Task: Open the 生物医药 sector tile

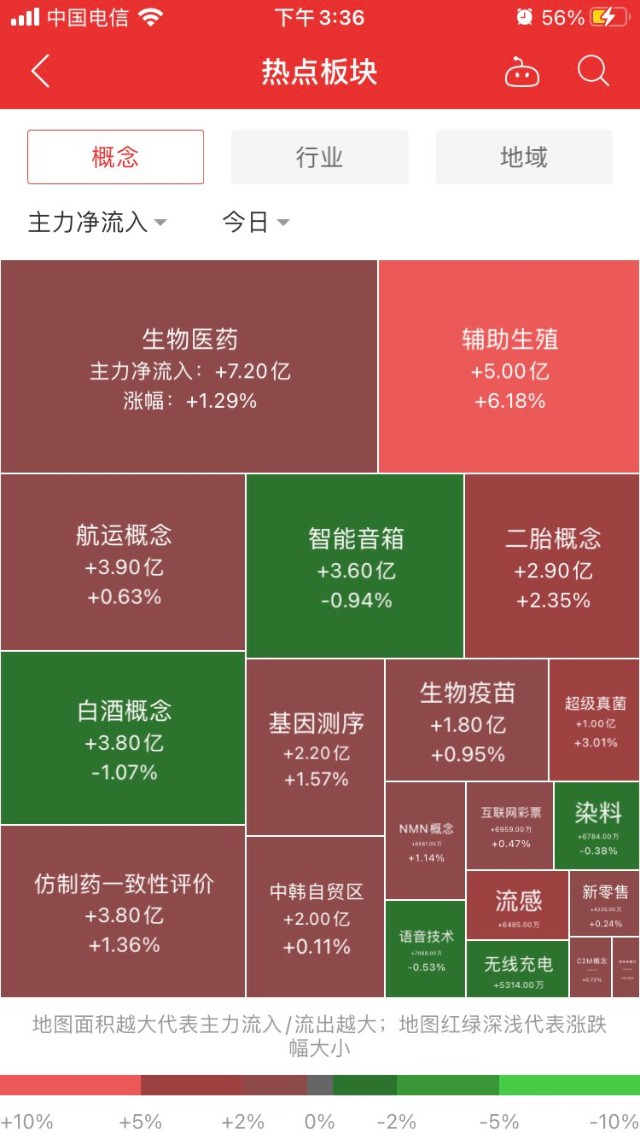Action: pos(189,366)
